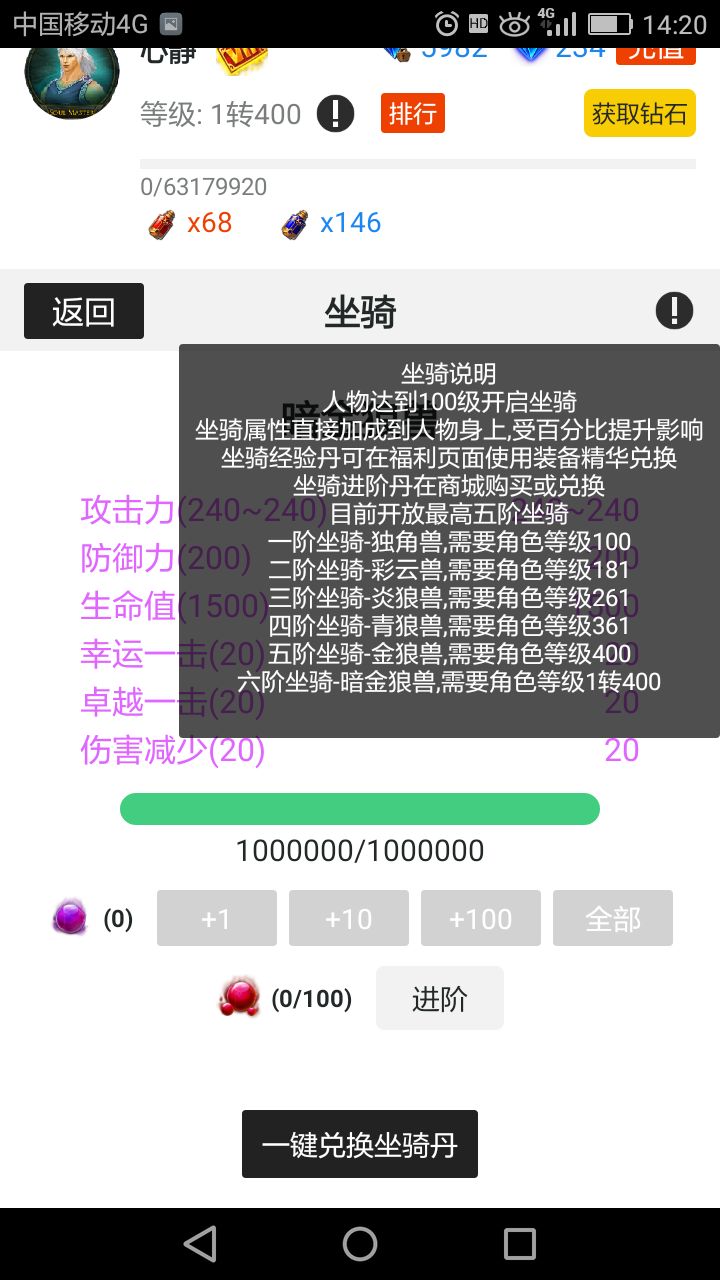Tap 全部 to feed all
Viewport: 720px width, 1280px height.
coord(612,917)
